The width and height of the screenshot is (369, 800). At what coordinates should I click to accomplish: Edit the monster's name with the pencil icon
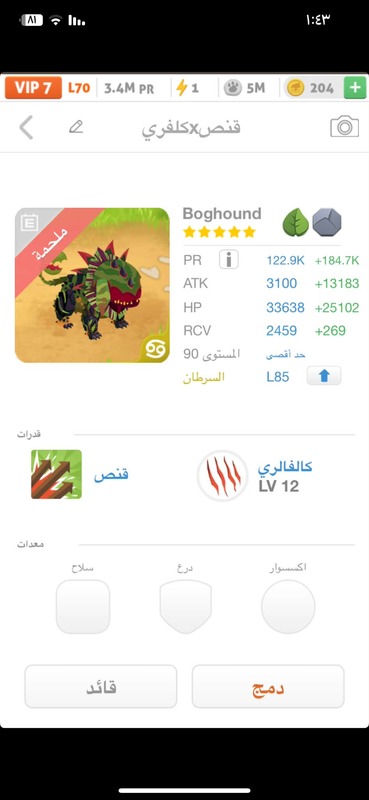76,127
